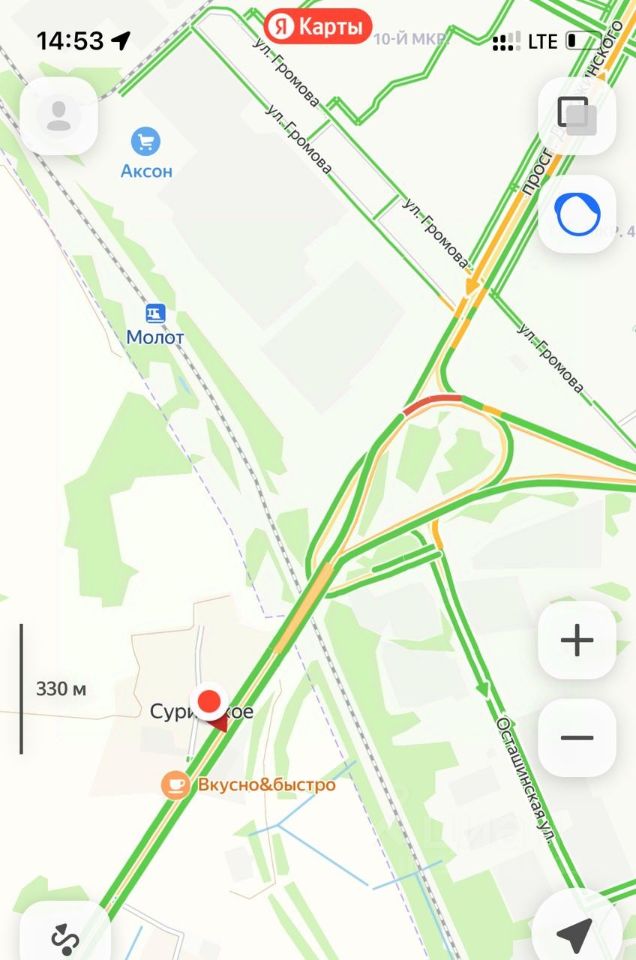Return to Яндекс Карты via top pill

click(318, 27)
